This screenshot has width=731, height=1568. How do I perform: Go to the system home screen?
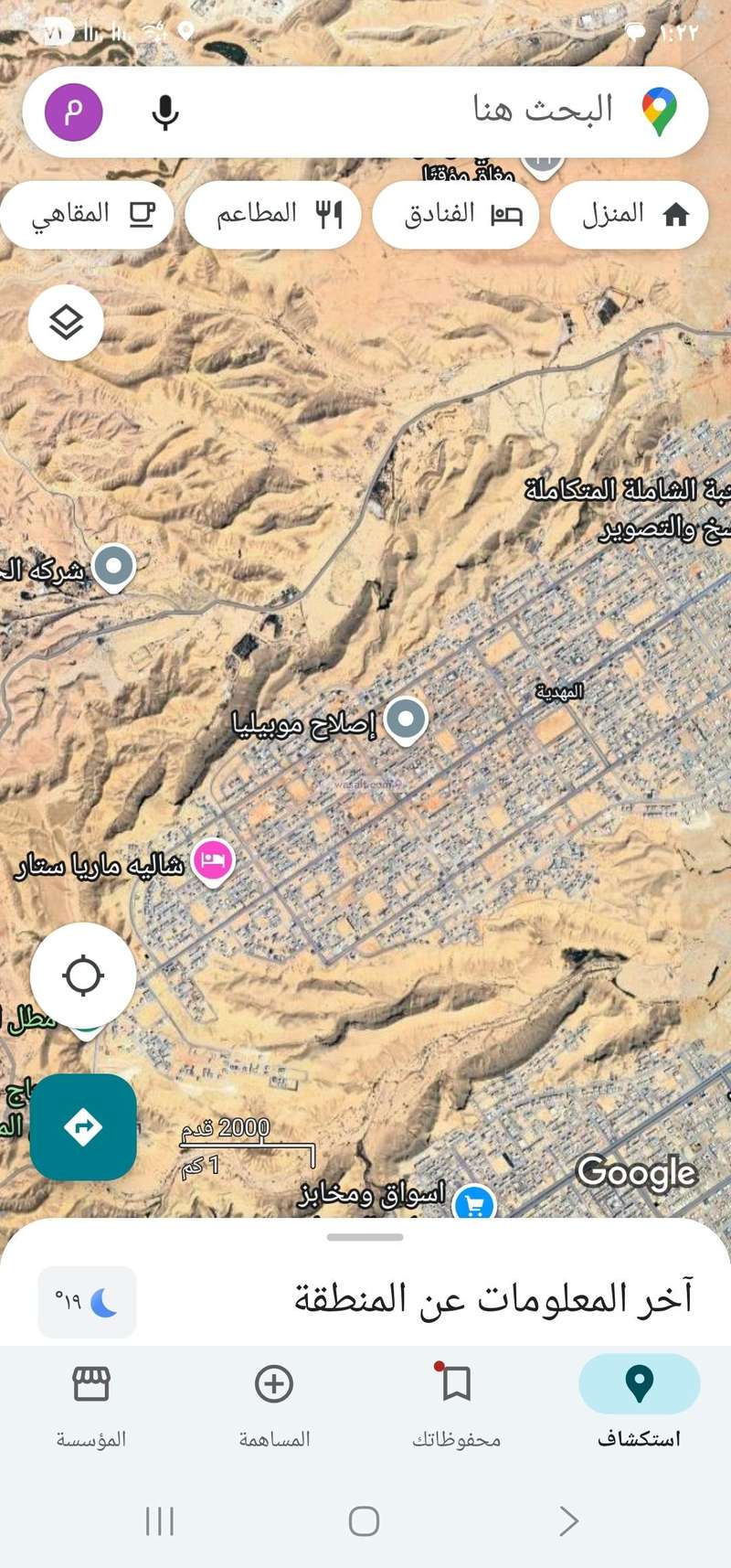tap(364, 1521)
